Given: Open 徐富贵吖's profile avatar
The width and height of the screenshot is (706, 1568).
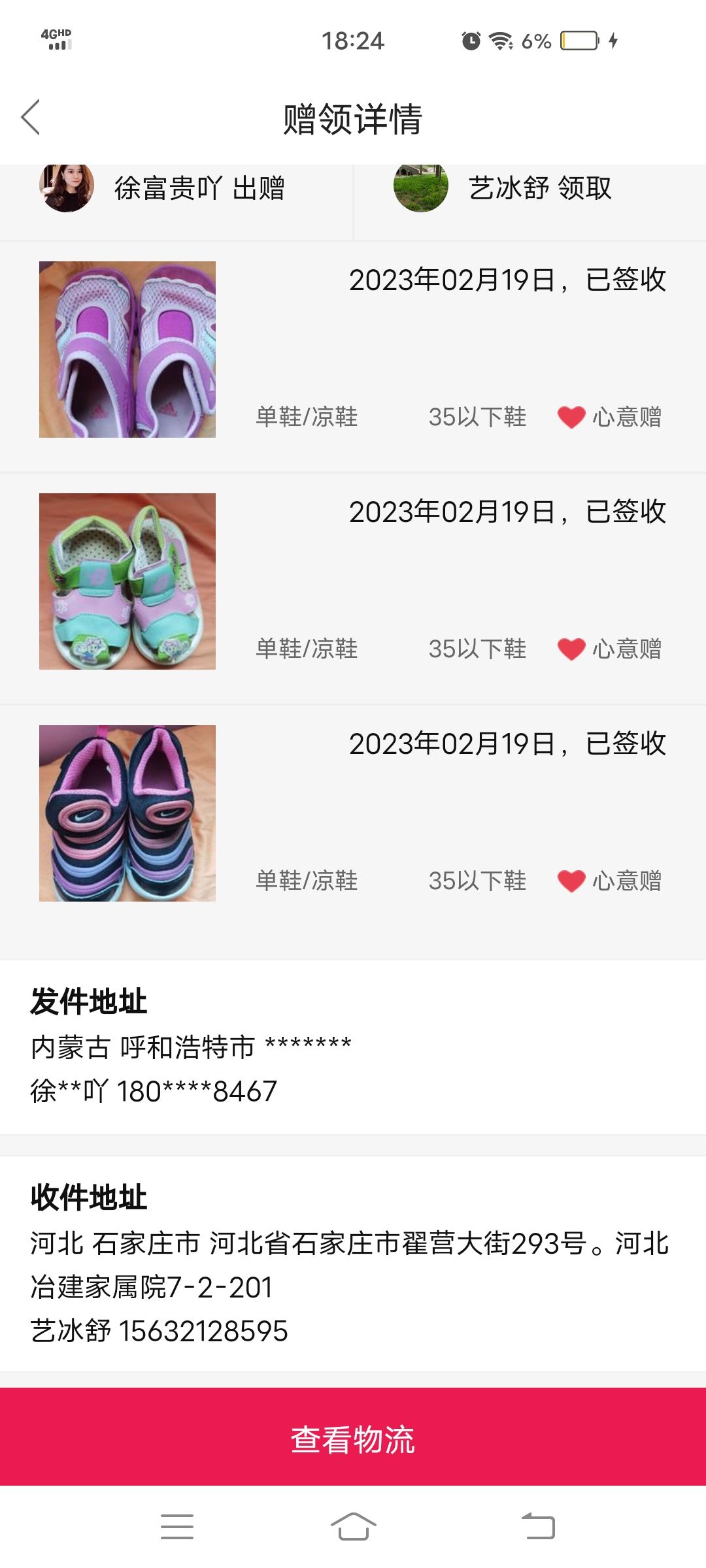Looking at the screenshot, I should (x=67, y=188).
